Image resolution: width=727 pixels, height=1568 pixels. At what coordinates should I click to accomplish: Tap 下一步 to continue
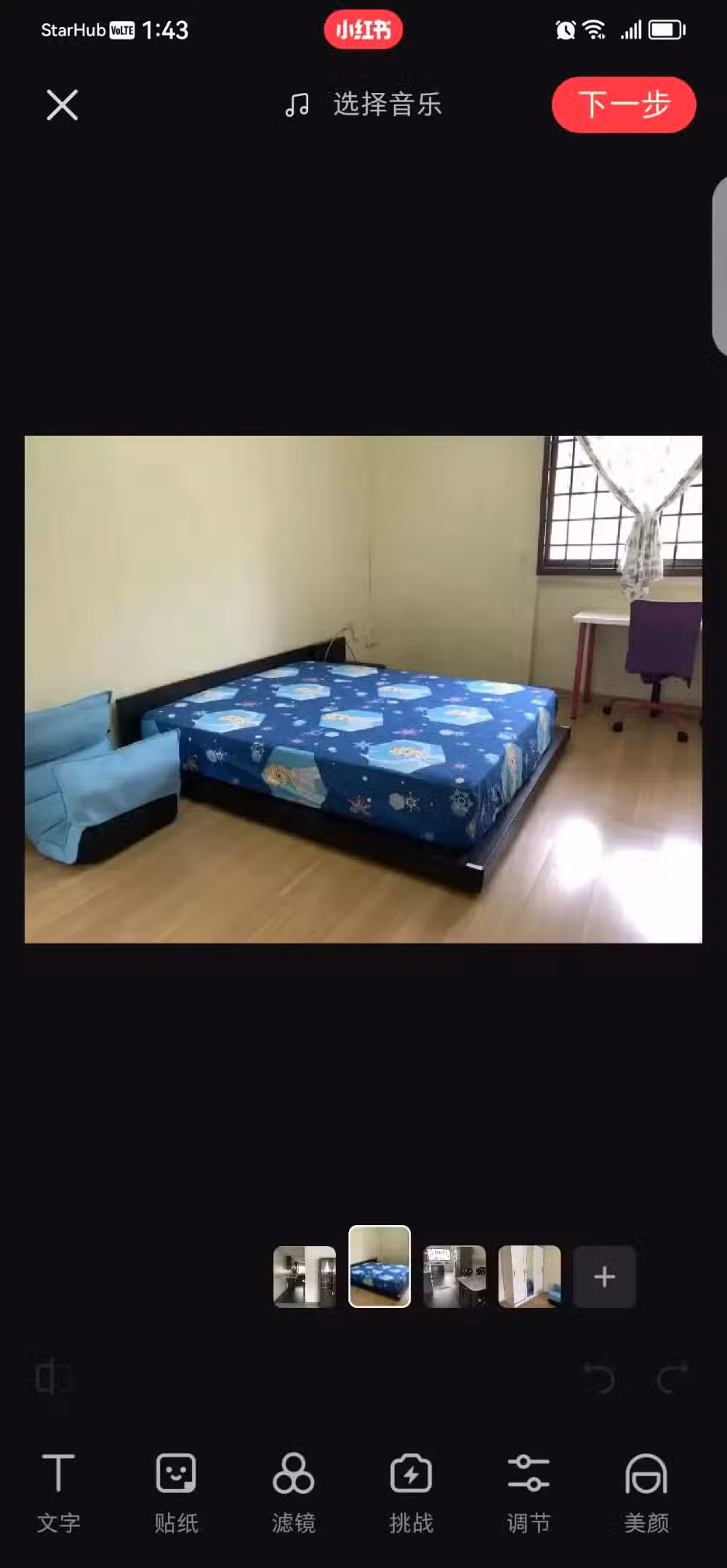(x=624, y=105)
